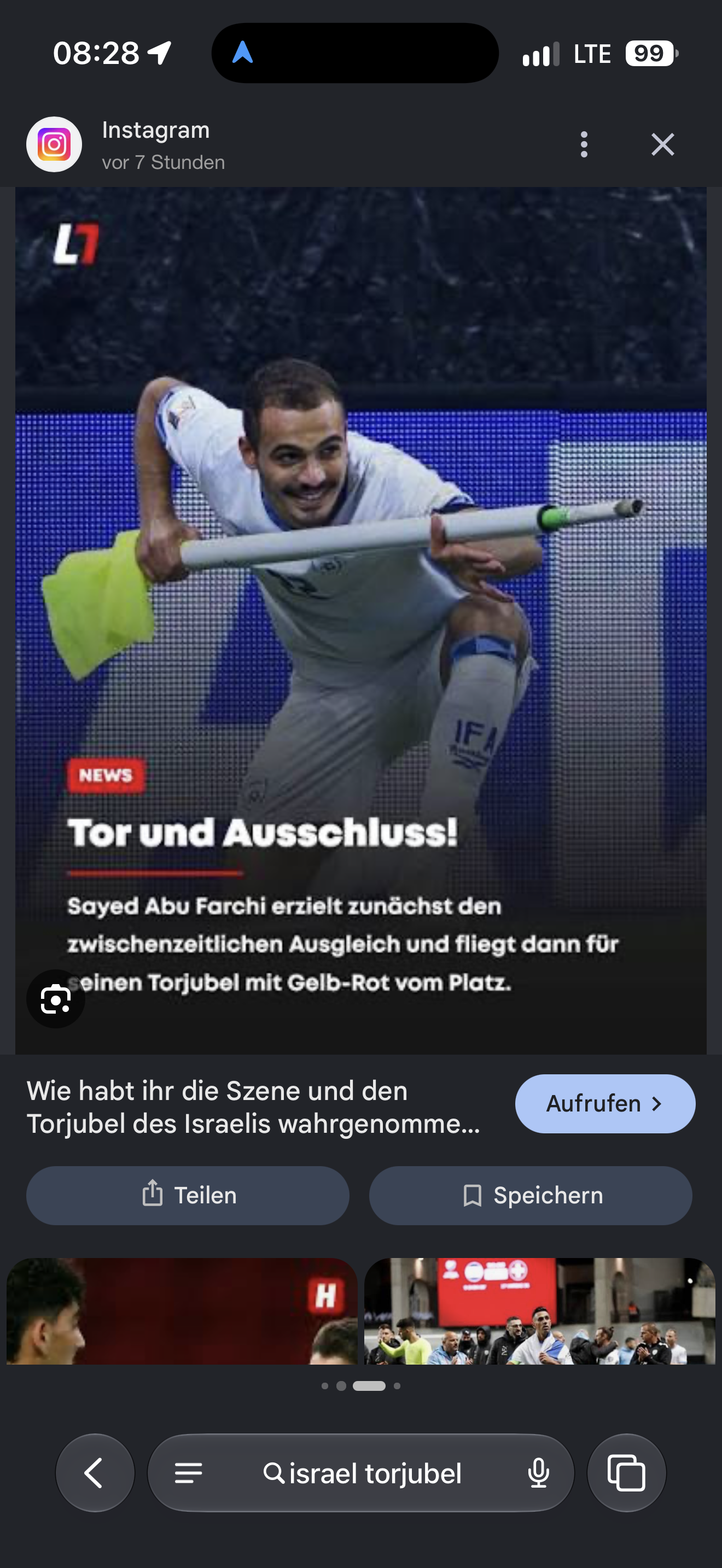
Task: Go back with the browser back arrow
Action: pos(95,1473)
